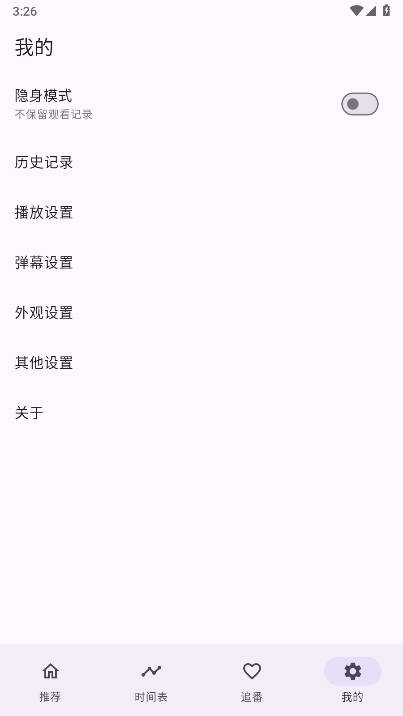Screen dimensions: 403x716
Task: Select 其他设置
Action: pos(201,363)
